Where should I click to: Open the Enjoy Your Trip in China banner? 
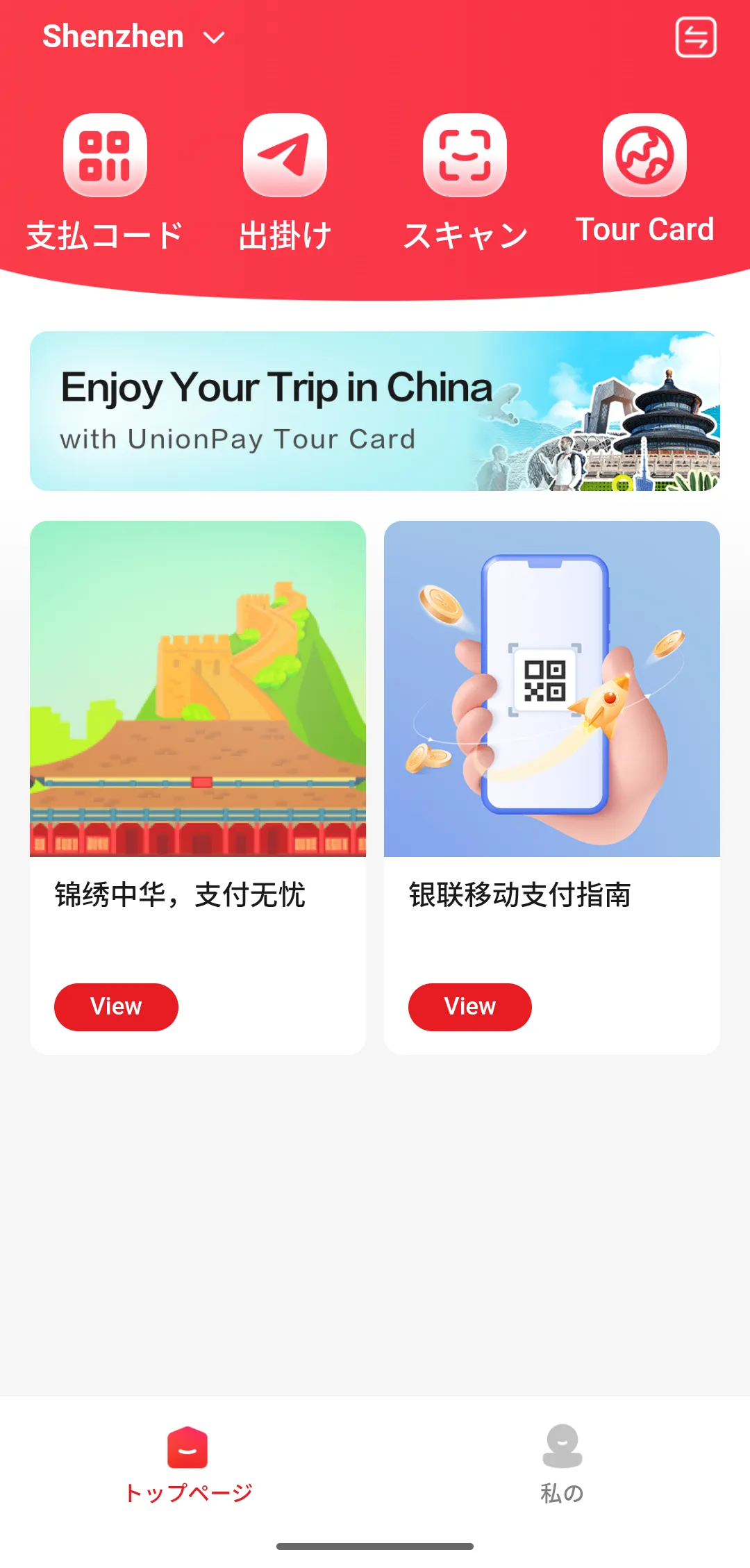tap(375, 411)
